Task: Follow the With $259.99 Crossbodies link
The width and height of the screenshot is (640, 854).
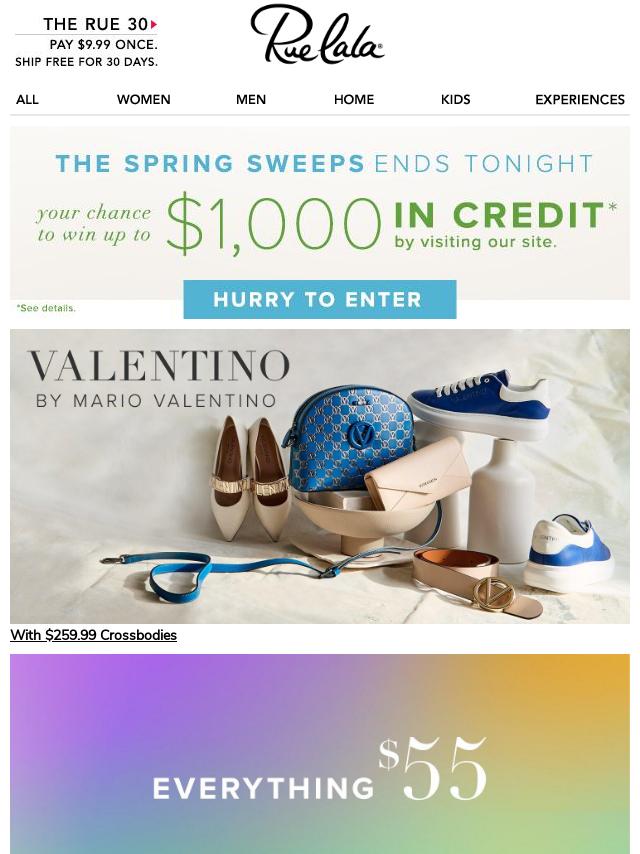Action: click(x=93, y=635)
